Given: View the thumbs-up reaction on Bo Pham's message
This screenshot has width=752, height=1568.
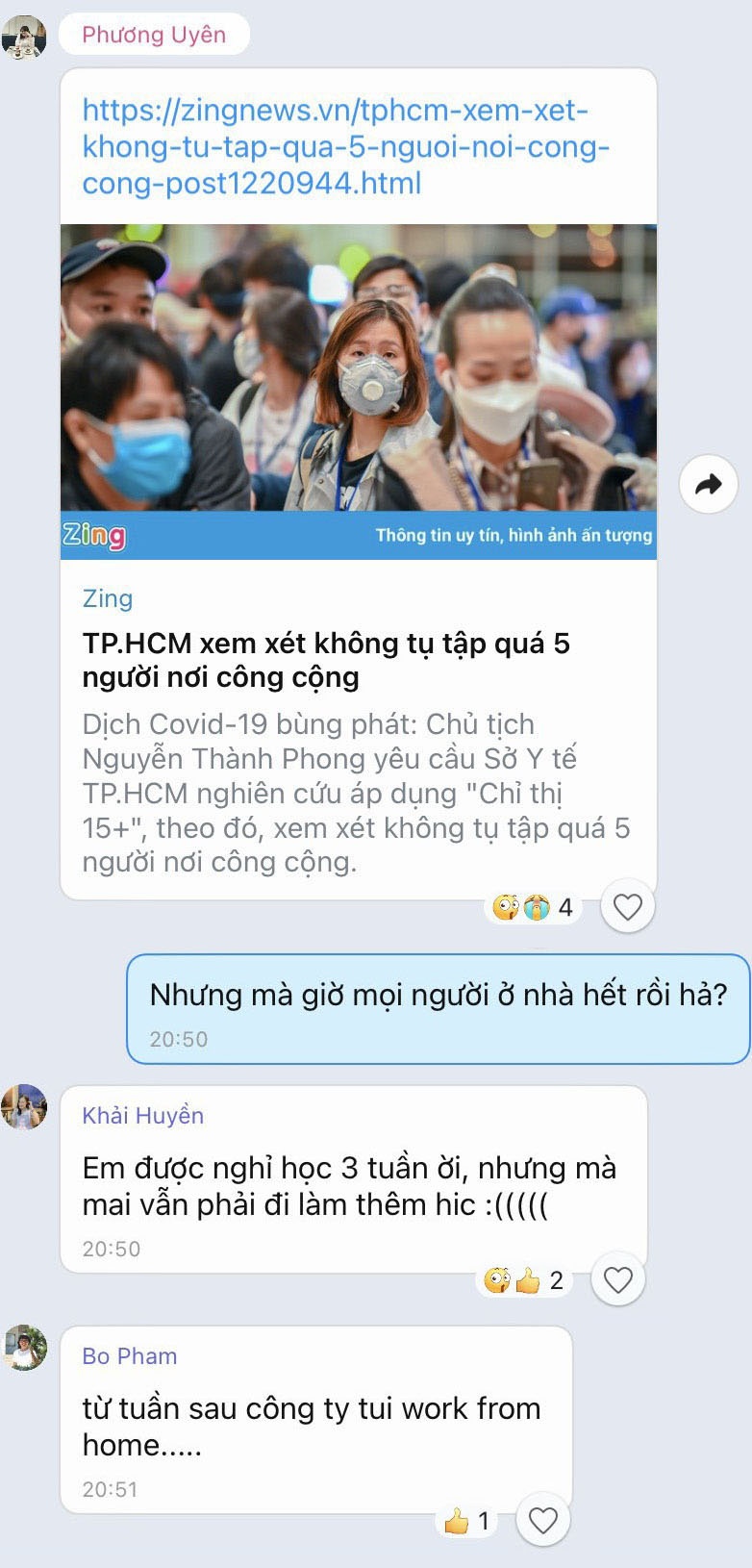Looking at the screenshot, I should [466, 1521].
